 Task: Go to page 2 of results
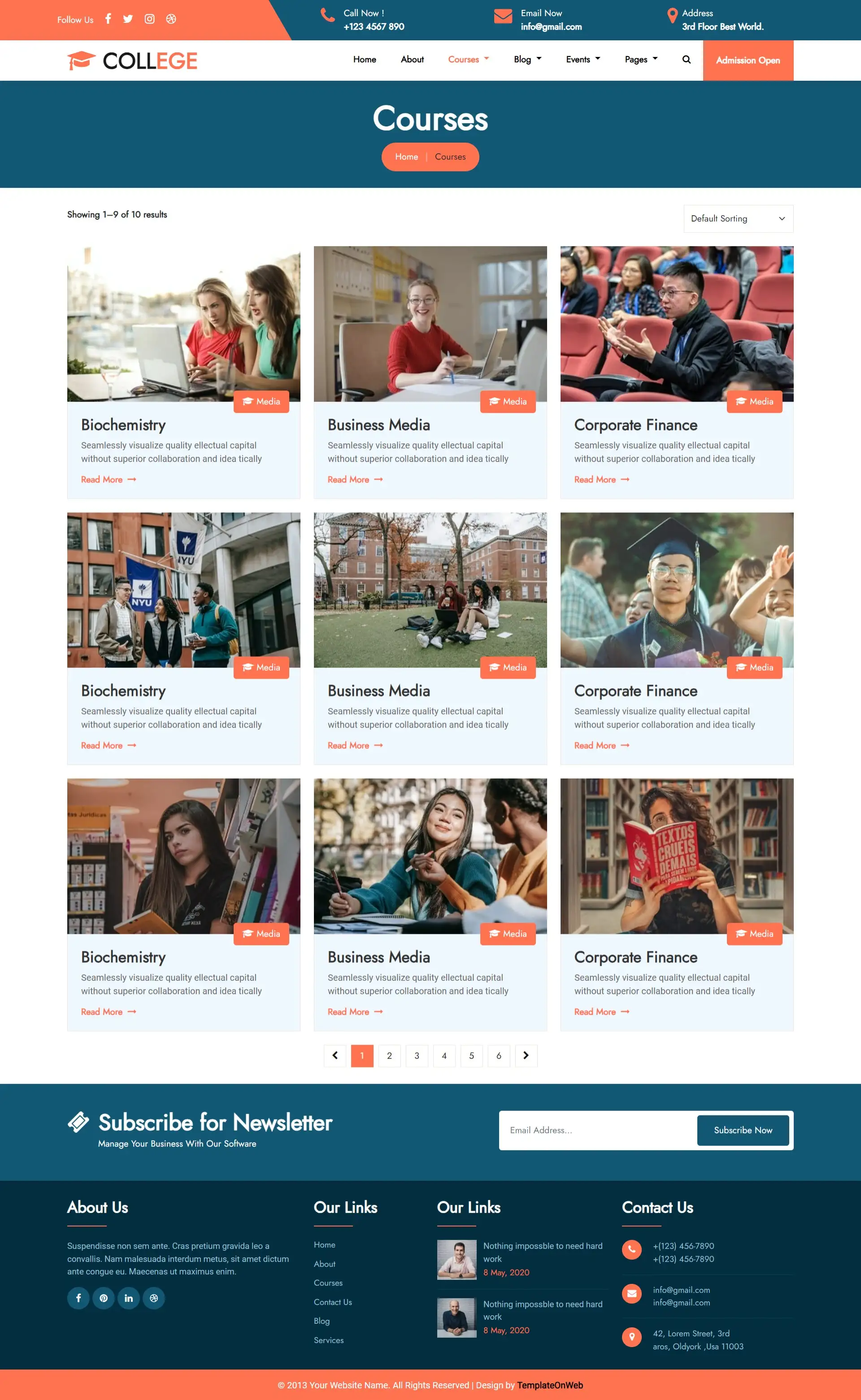tap(389, 1056)
